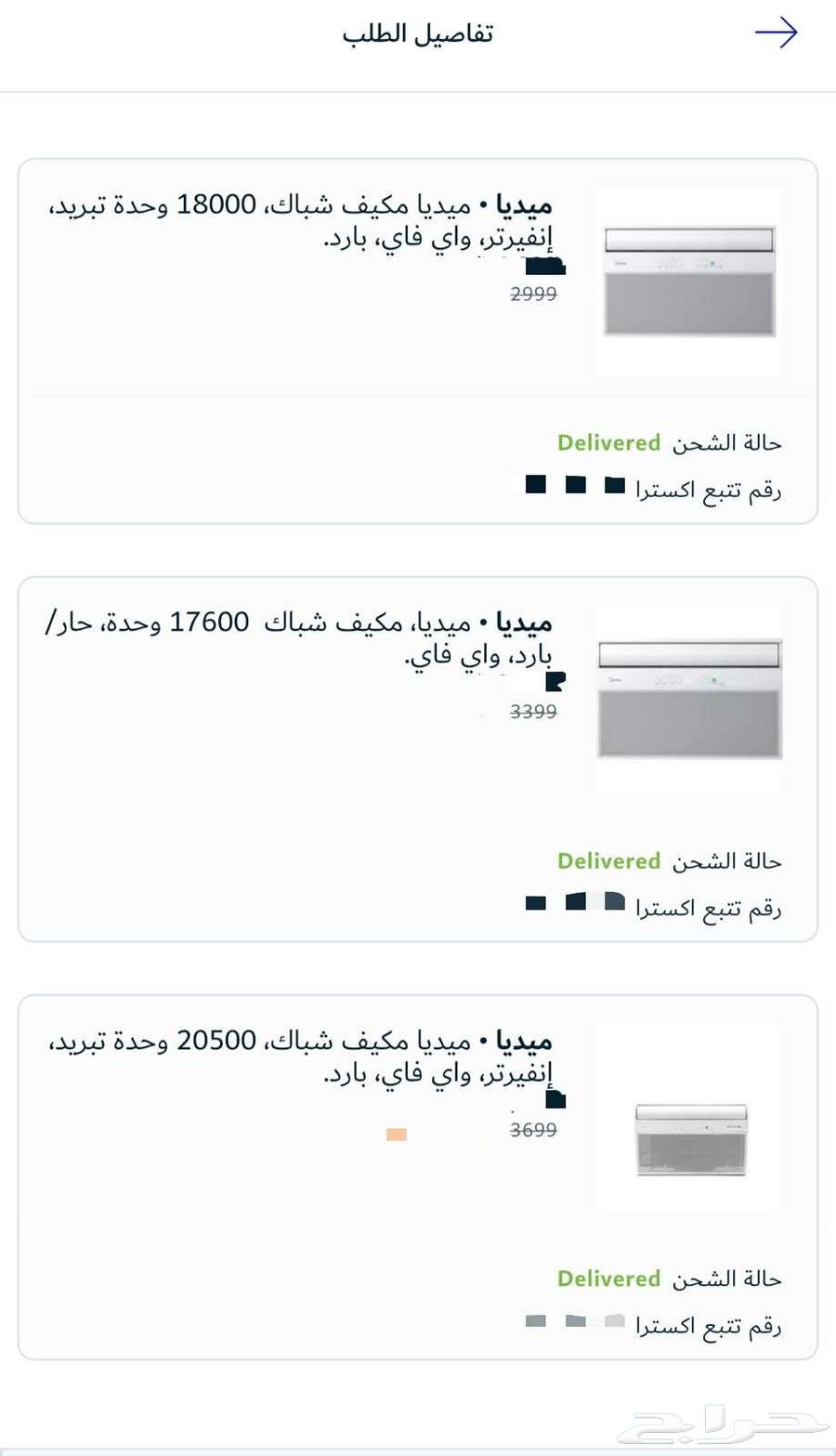Click the Delivered status on the first order
836x1456 pixels.
[609, 443]
